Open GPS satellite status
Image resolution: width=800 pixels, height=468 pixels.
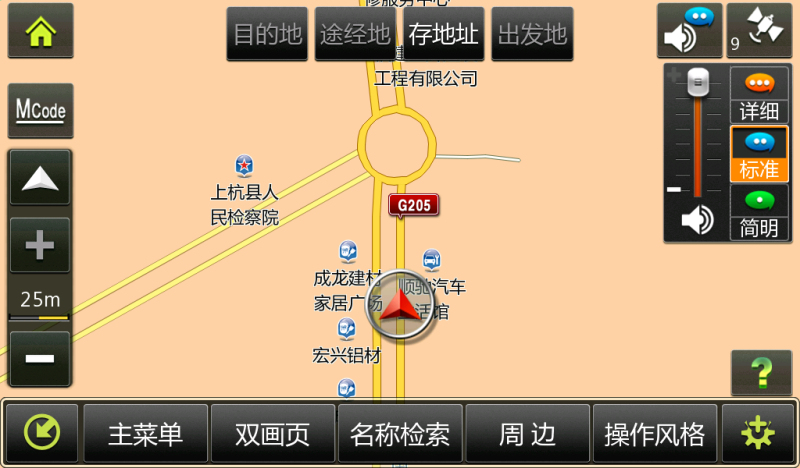pos(759,31)
